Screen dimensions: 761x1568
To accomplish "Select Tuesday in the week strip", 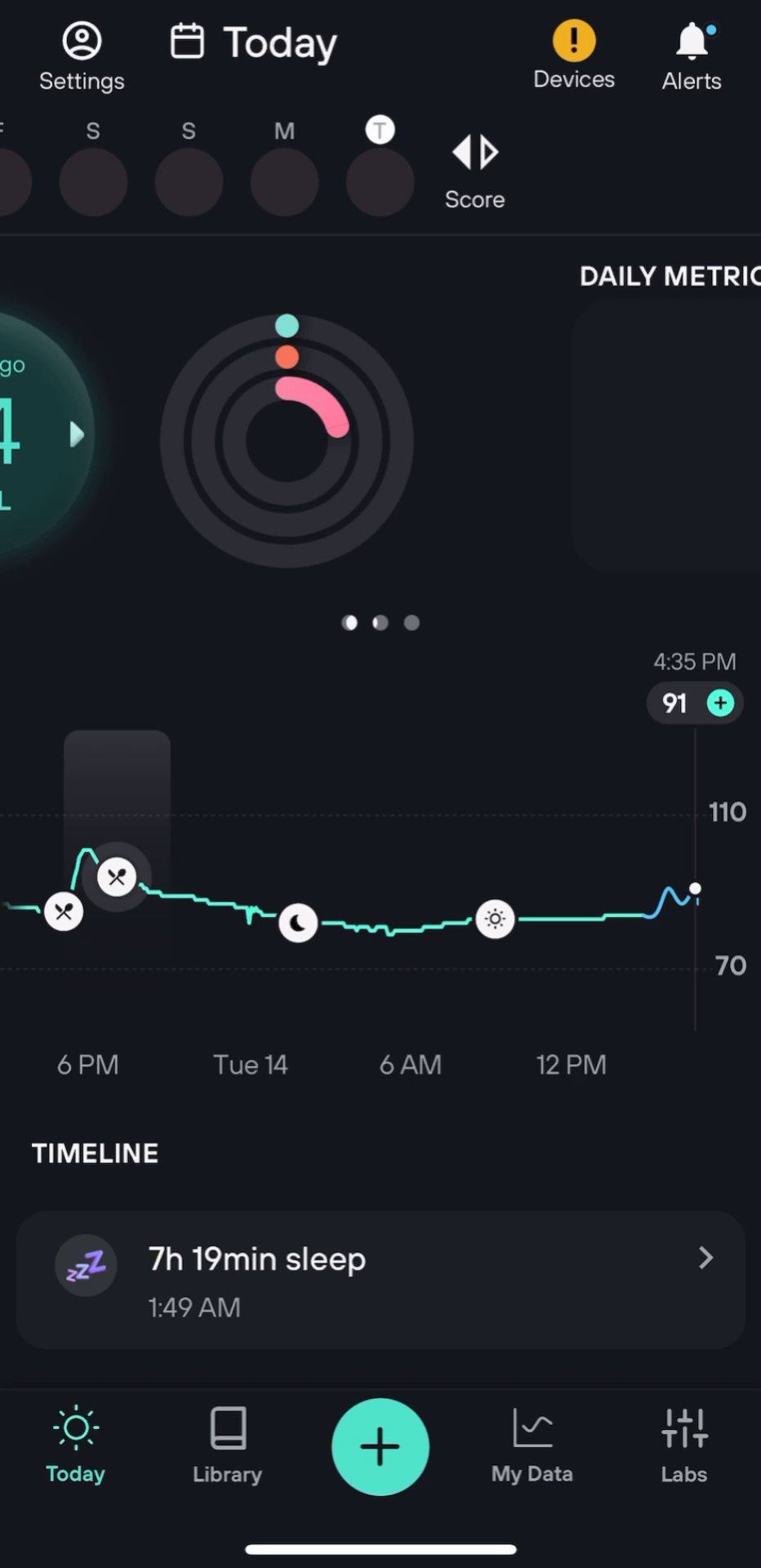I will (x=380, y=180).
